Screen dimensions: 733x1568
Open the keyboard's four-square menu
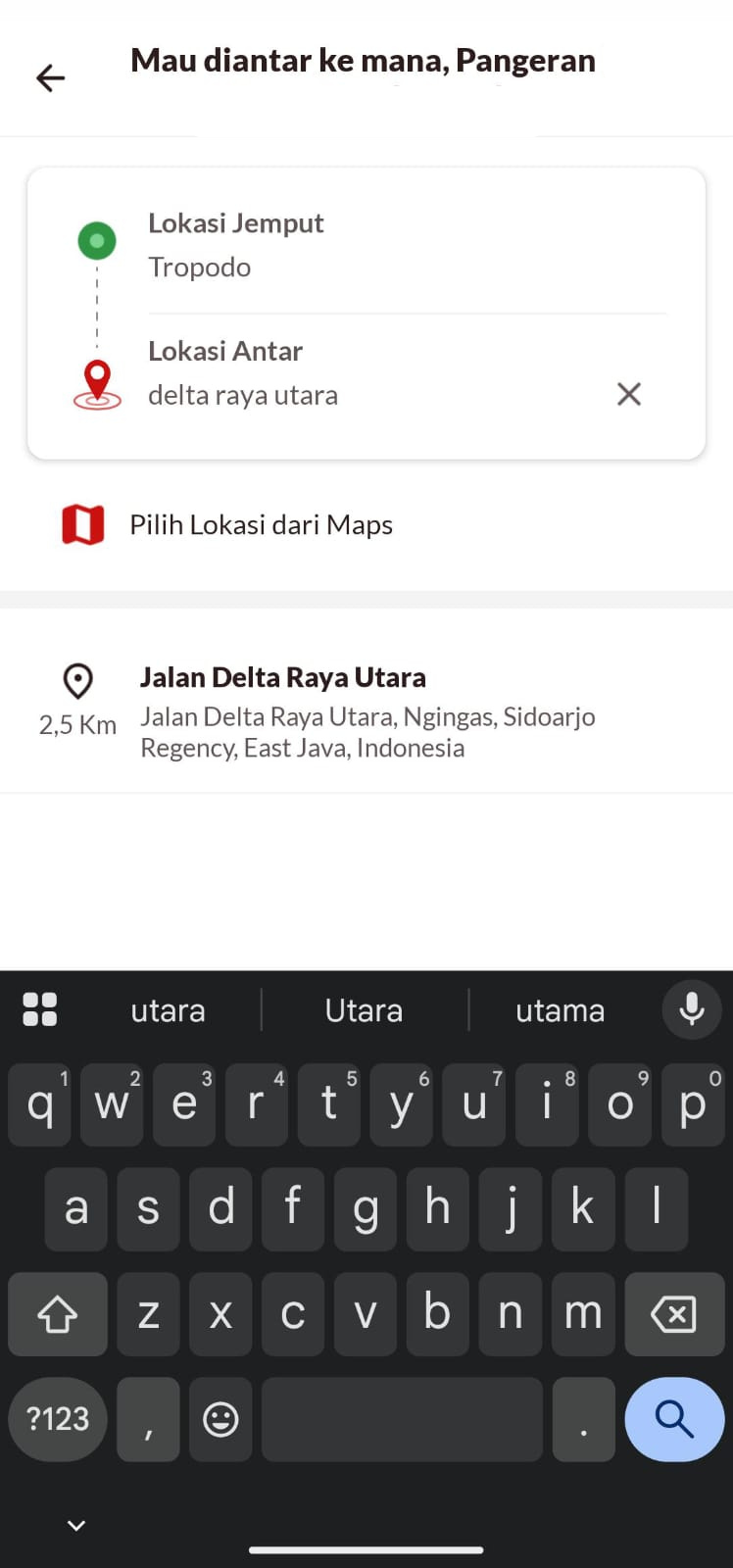tap(40, 1009)
